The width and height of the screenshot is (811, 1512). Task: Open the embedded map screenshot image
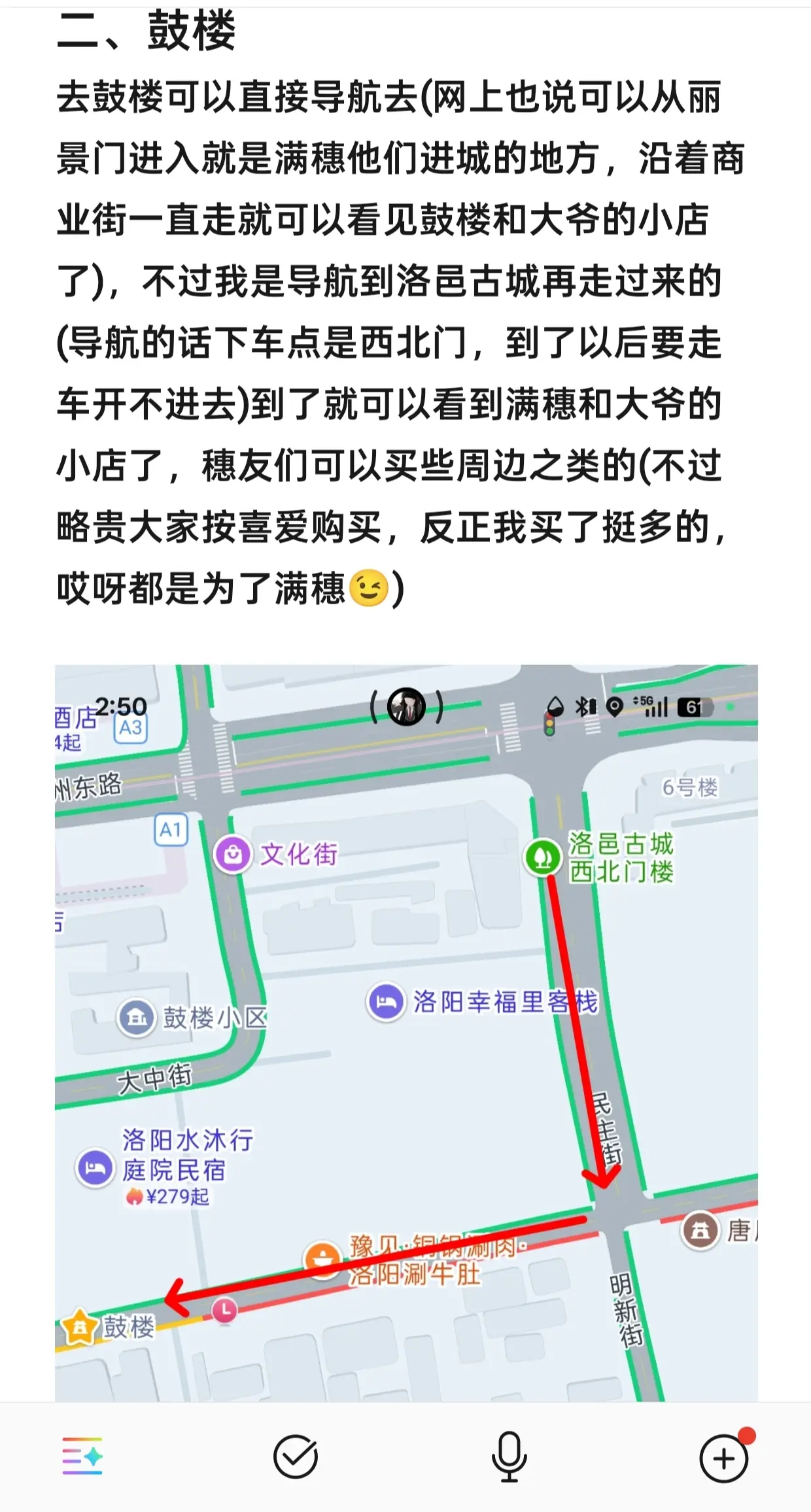point(406,1033)
